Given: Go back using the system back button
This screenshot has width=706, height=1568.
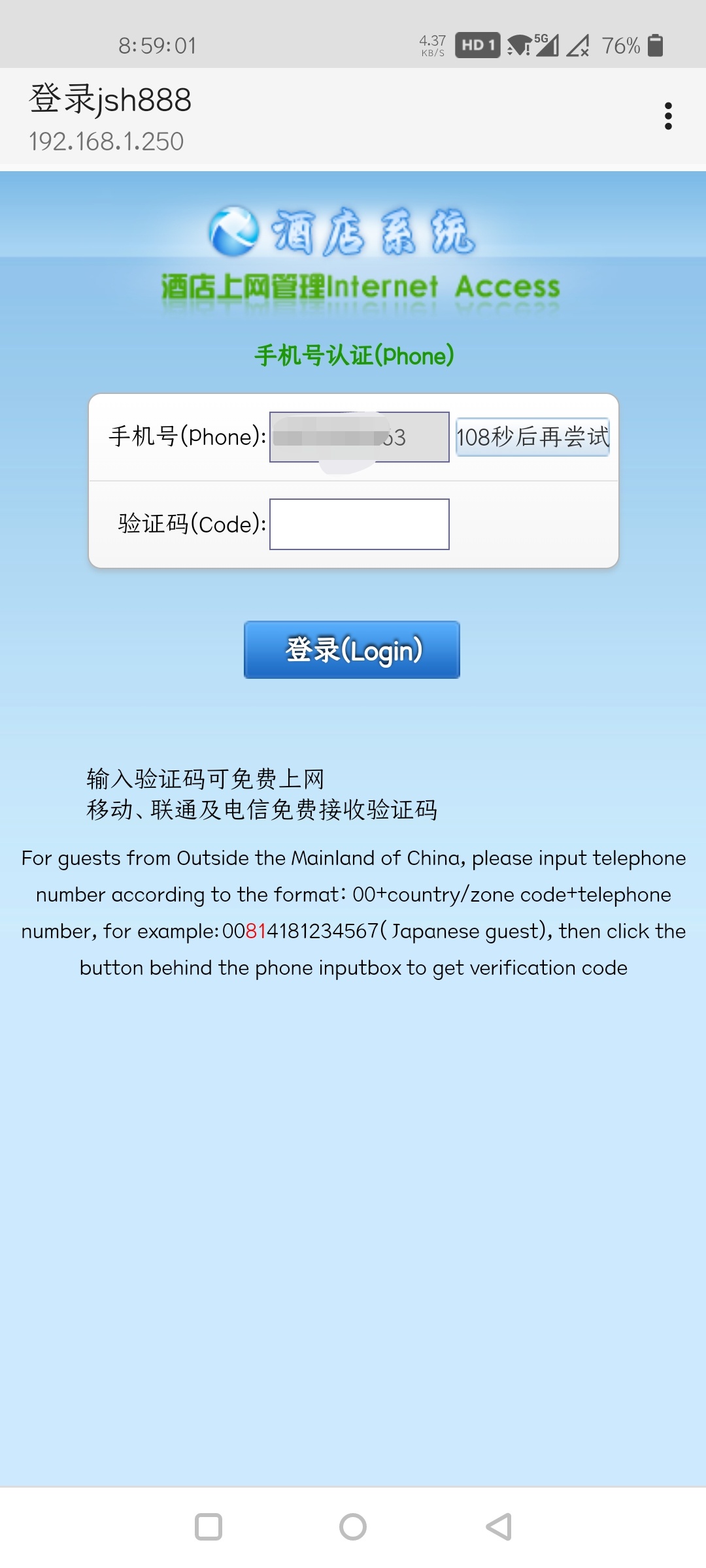Looking at the screenshot, I should point(498,1527).
